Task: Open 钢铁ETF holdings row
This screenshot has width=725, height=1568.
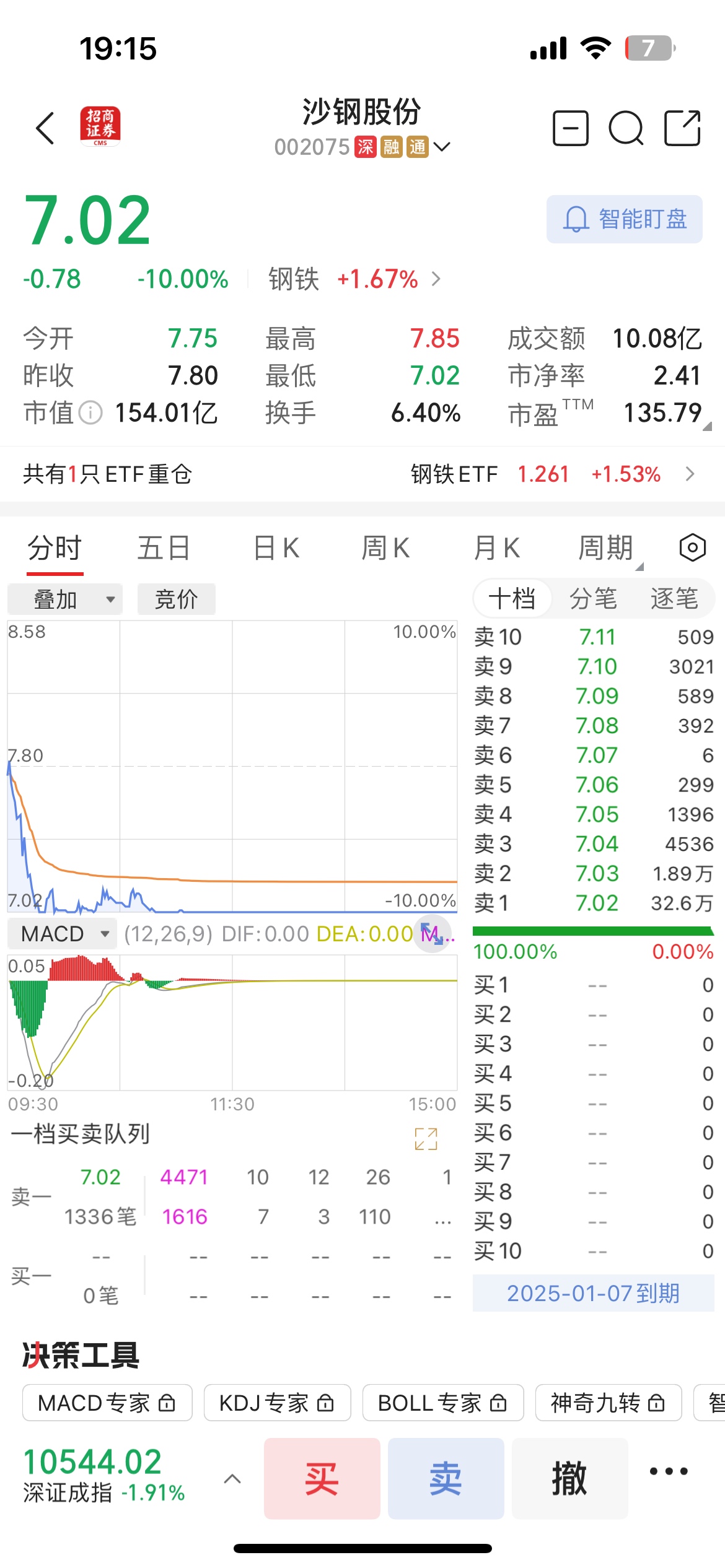Action: [362, 474]
